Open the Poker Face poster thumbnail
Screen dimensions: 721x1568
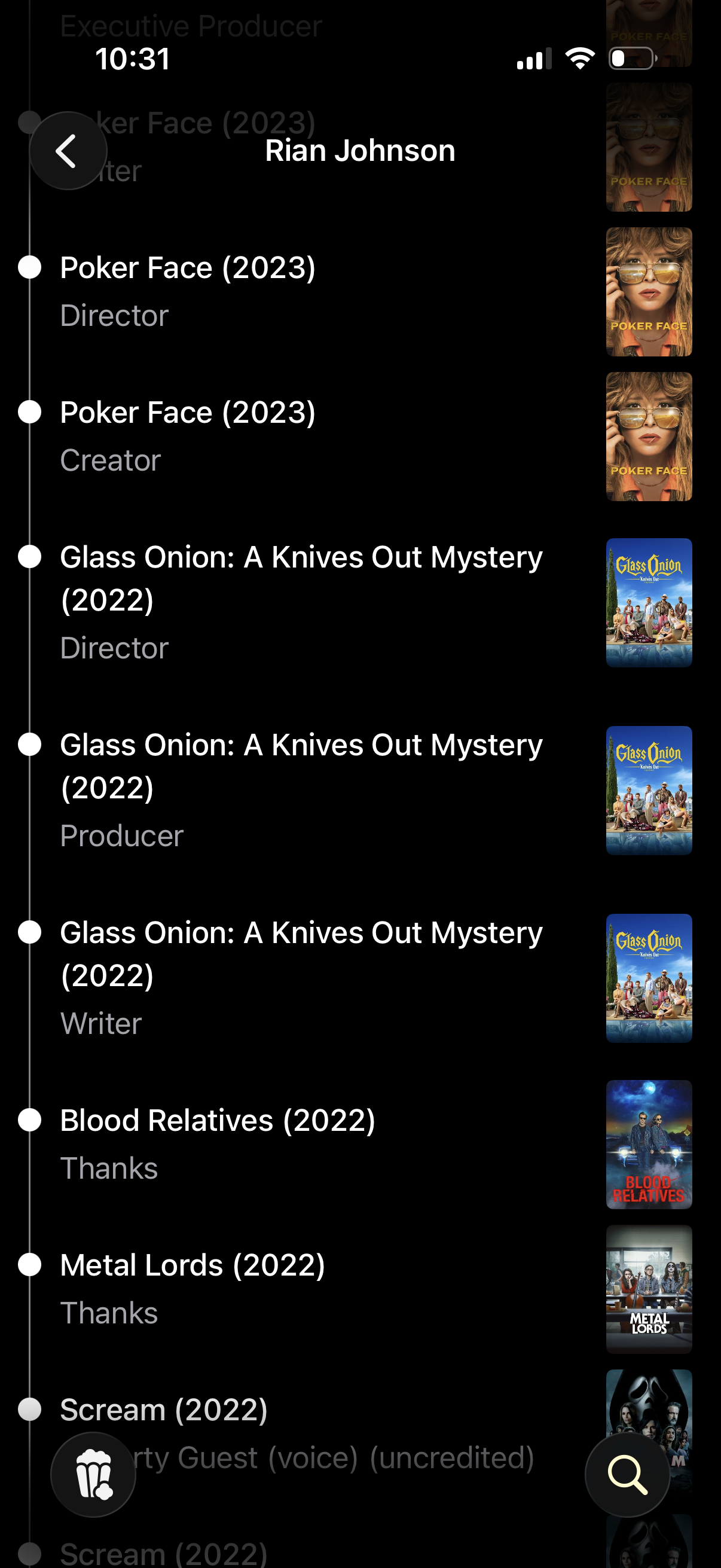(x=649, y=293)
